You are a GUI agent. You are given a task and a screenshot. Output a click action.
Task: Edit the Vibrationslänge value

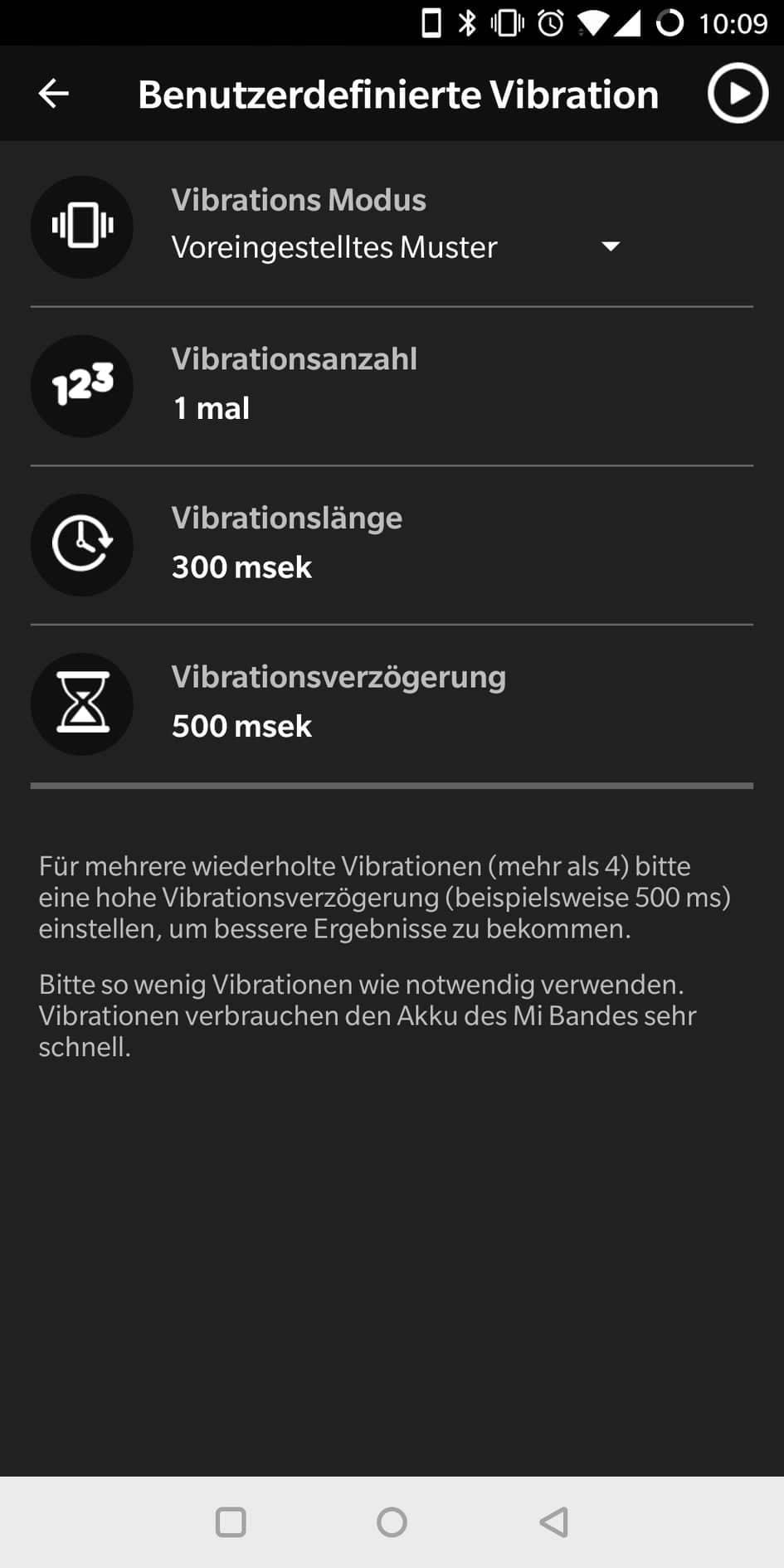(392, 545)
